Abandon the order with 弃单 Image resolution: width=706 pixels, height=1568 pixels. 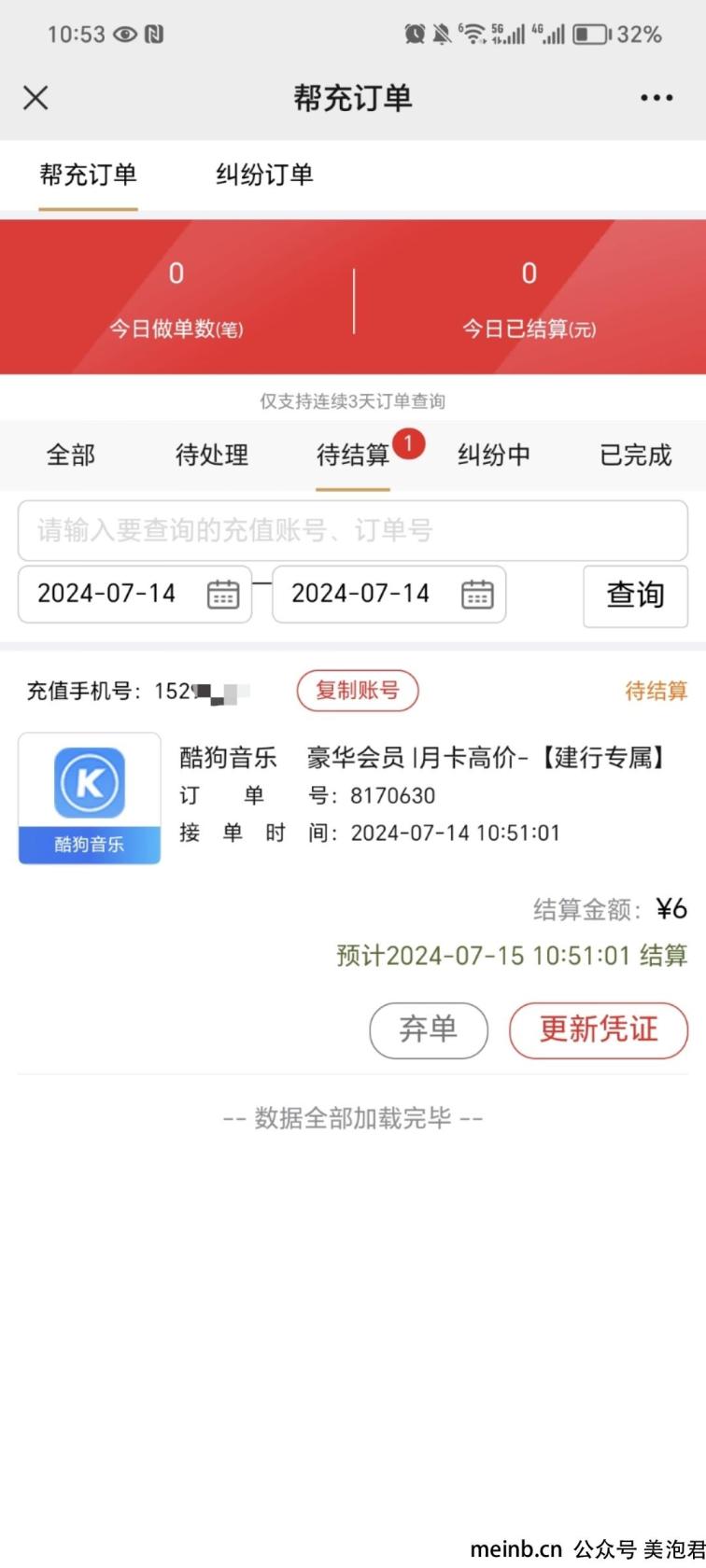(429, 1030)
